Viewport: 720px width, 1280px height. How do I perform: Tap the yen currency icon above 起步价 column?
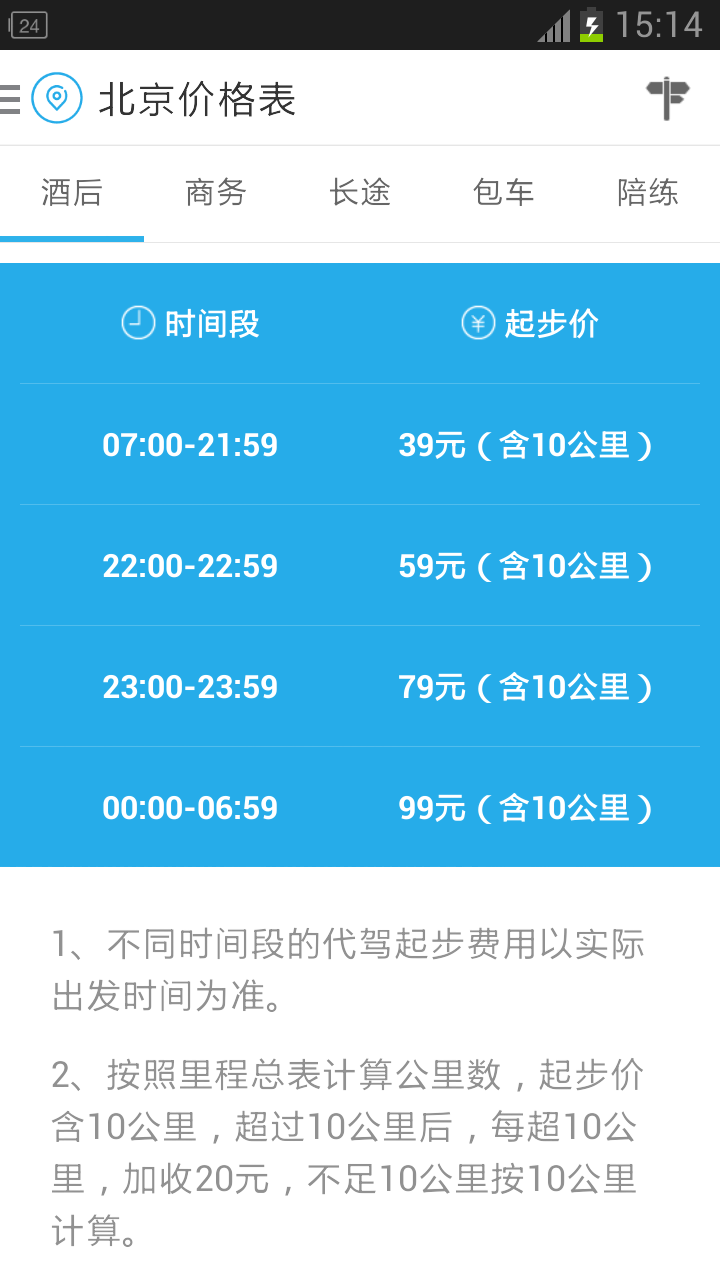(x=478, y=323)
